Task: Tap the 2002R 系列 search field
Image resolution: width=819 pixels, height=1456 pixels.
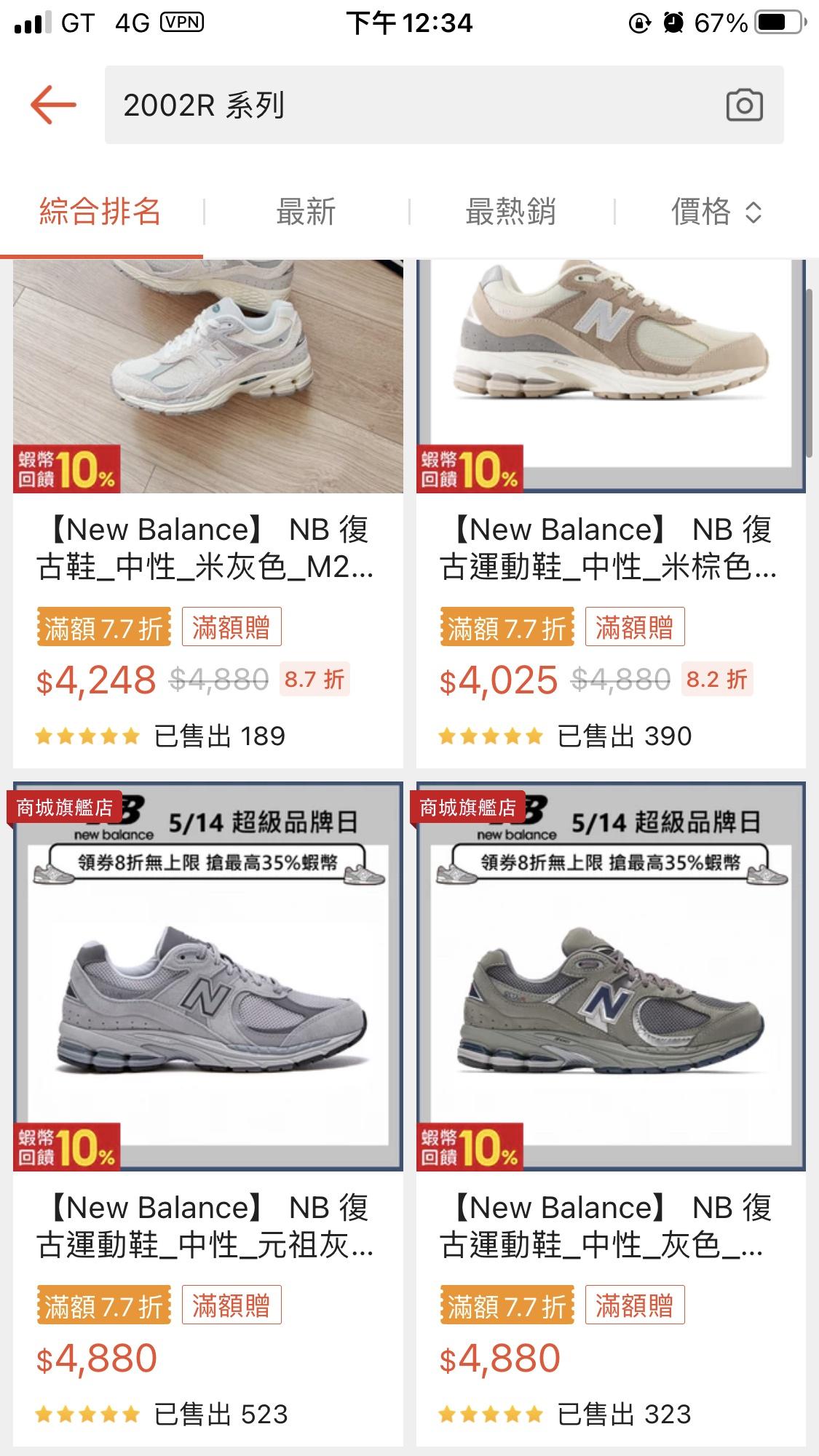Action: 408,105
